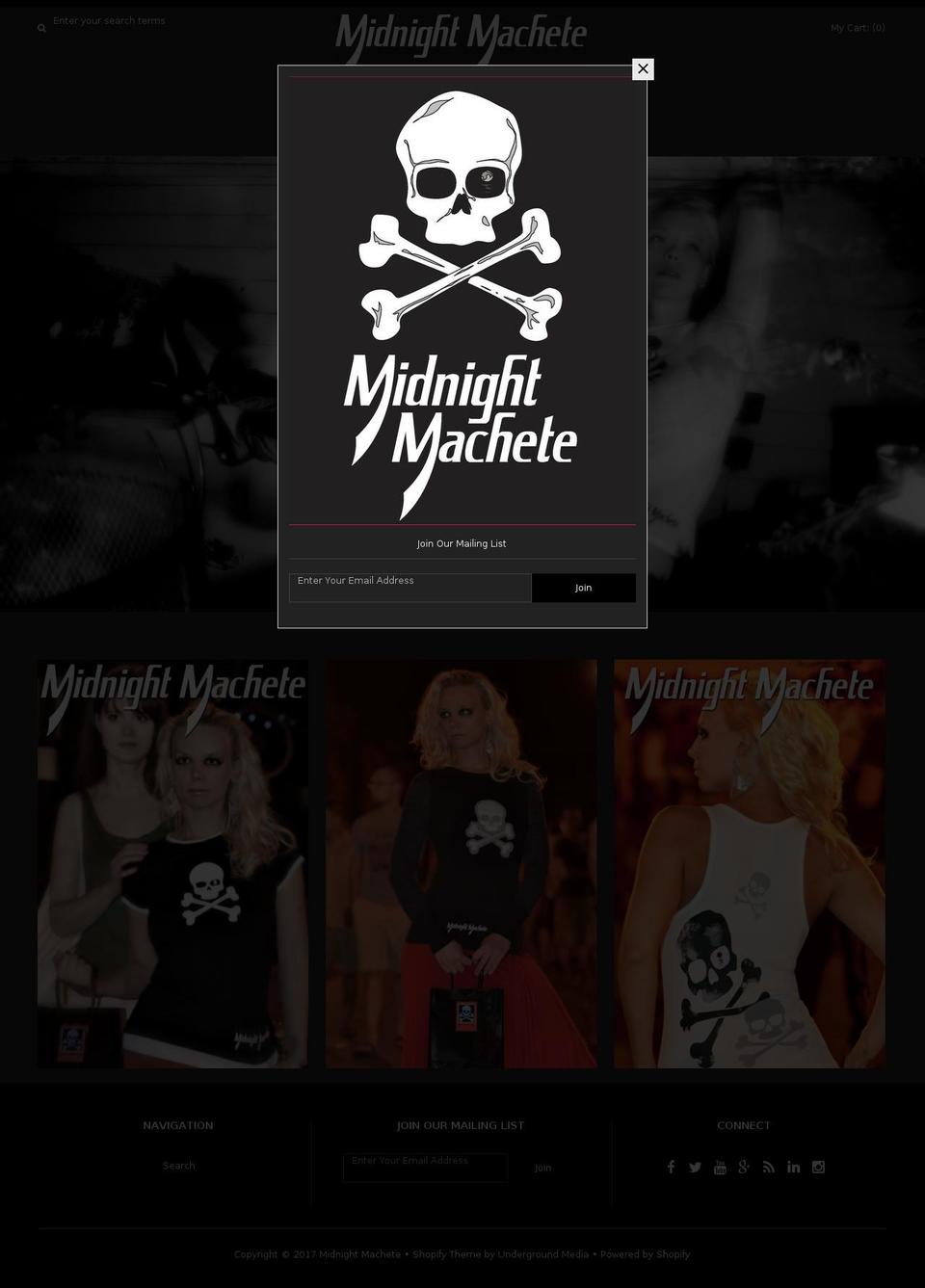Click the black long-sleeve skull shirt photo

point(461,862)
